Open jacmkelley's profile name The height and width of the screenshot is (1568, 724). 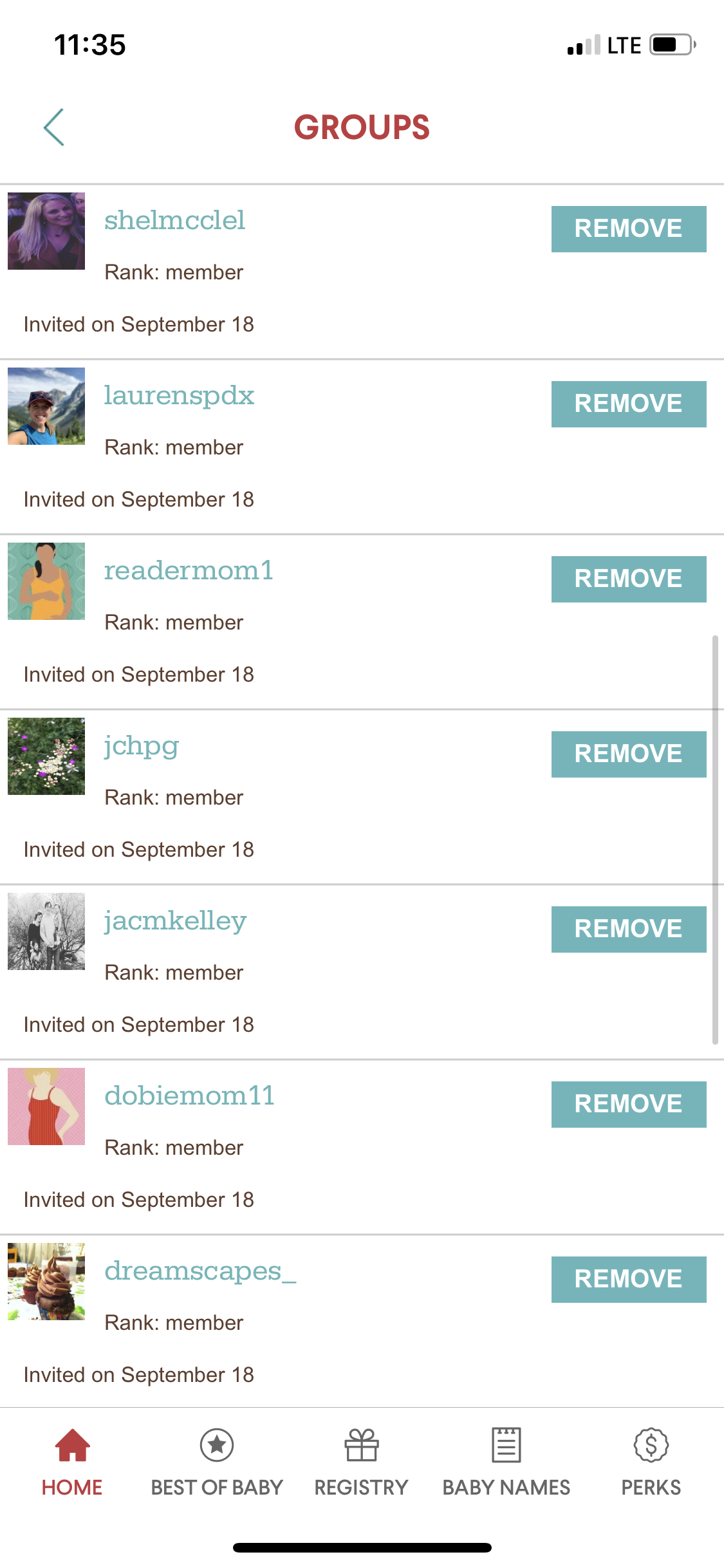point(175,920)
